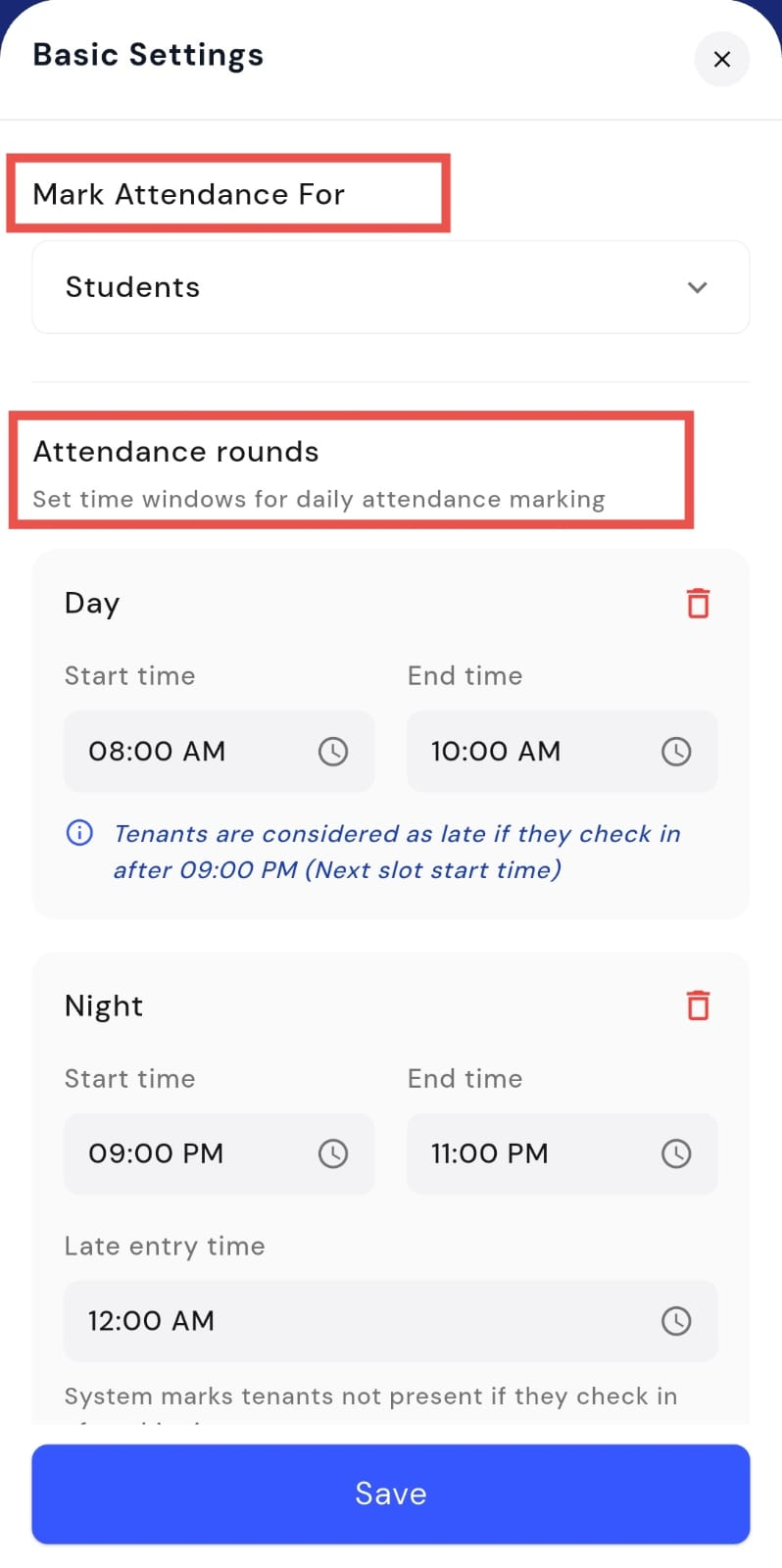Change the Day end time 10:00 AM
The width and height of the screenshot is (782, 1568).
pos(562,752)
